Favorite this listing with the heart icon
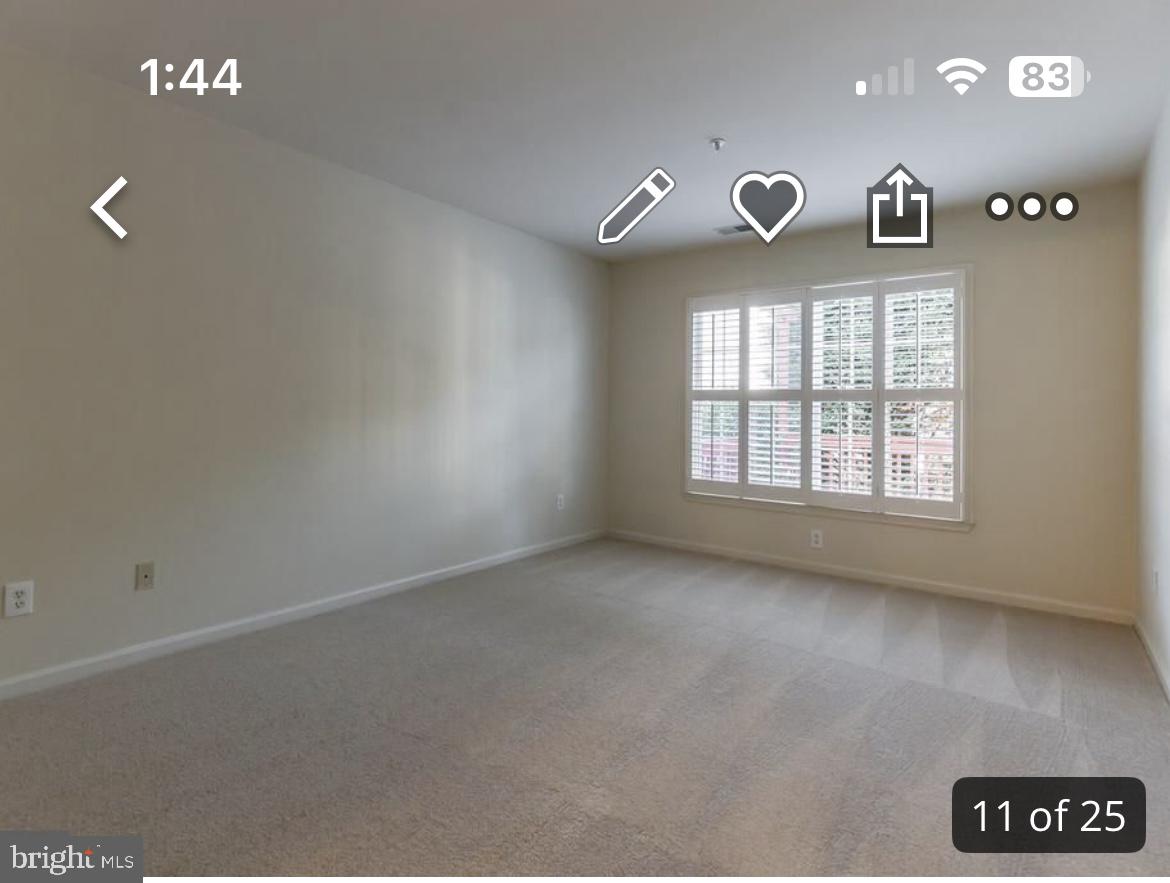 point(767,207)
